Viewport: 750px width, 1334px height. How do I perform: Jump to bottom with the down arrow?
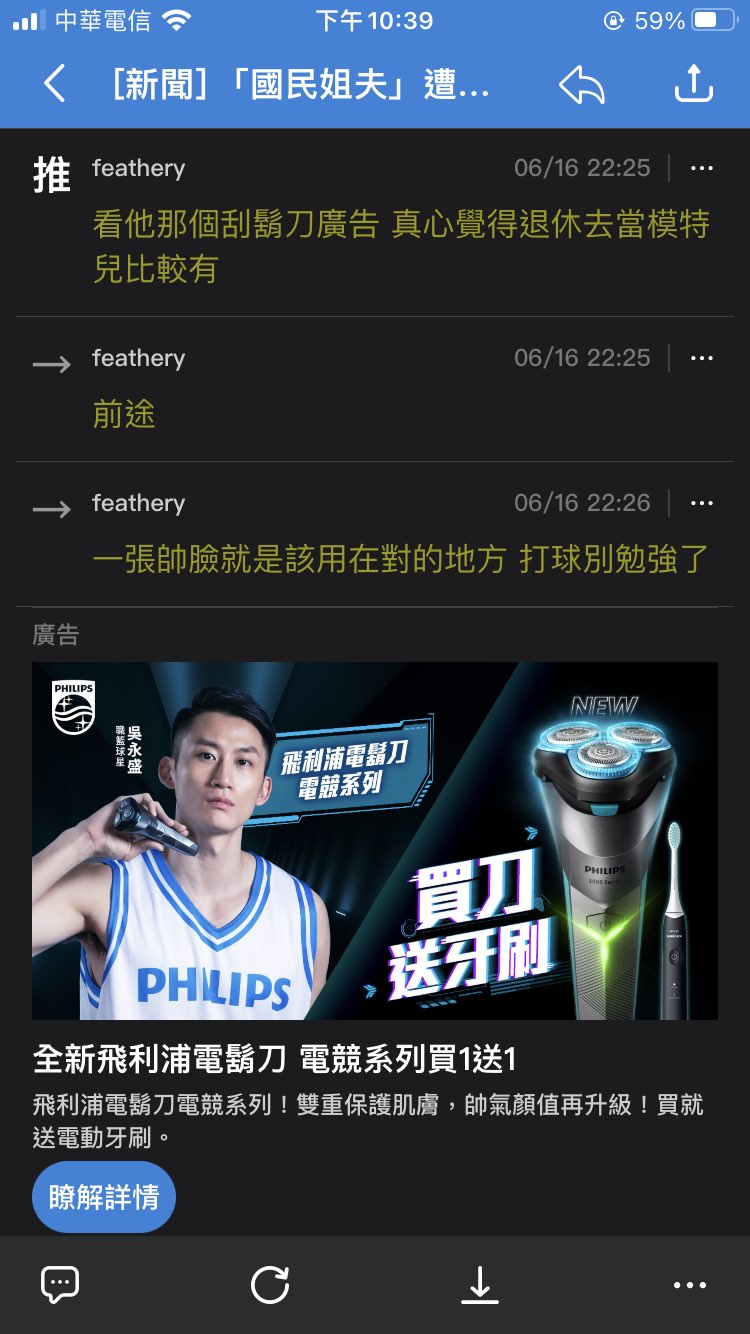[480, 1284]
